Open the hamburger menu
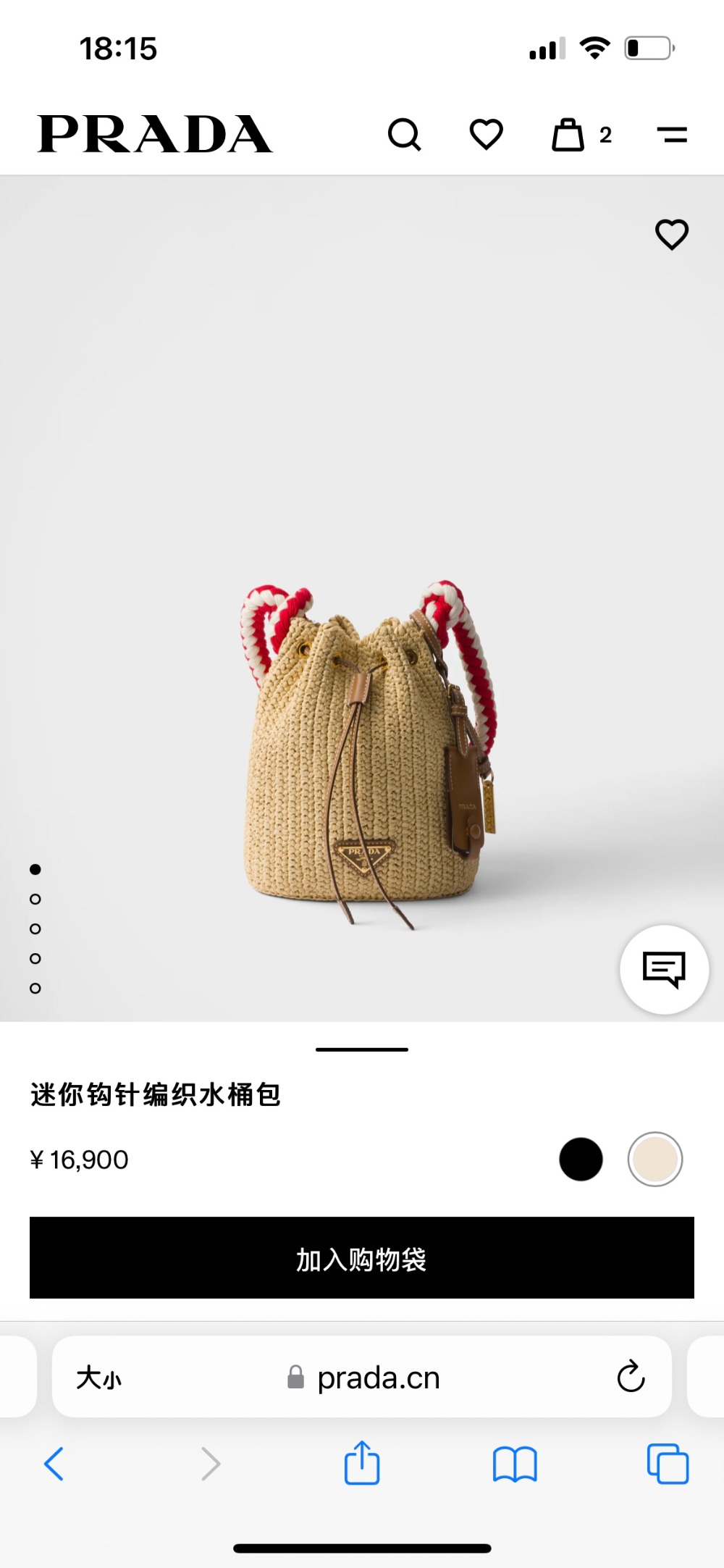The height and width of the screenshot is (1568, 724). (x=672, y=135)
